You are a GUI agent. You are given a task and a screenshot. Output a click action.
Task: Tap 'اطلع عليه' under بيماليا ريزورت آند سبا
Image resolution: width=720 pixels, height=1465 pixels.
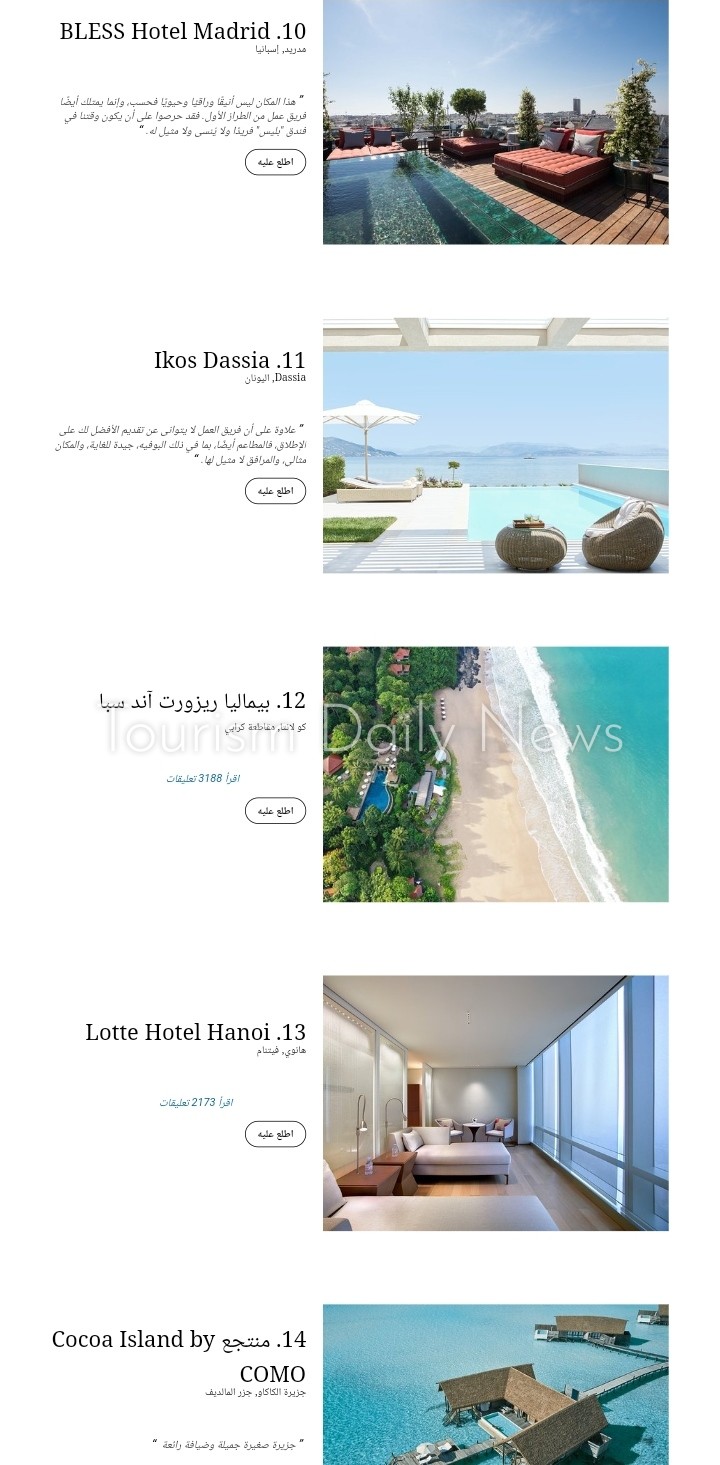click(x=275, y=811)
